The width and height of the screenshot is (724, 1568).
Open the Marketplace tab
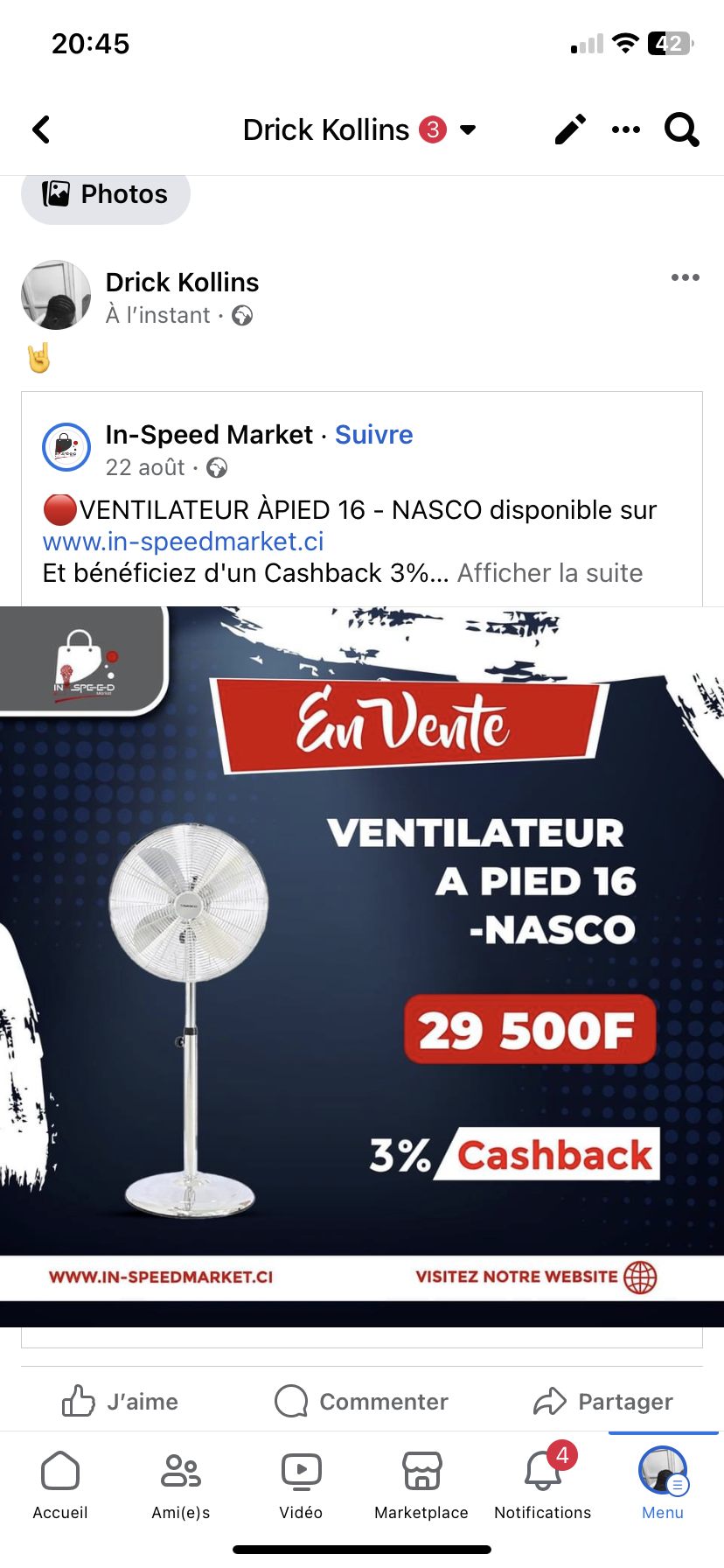(421, 1483)
